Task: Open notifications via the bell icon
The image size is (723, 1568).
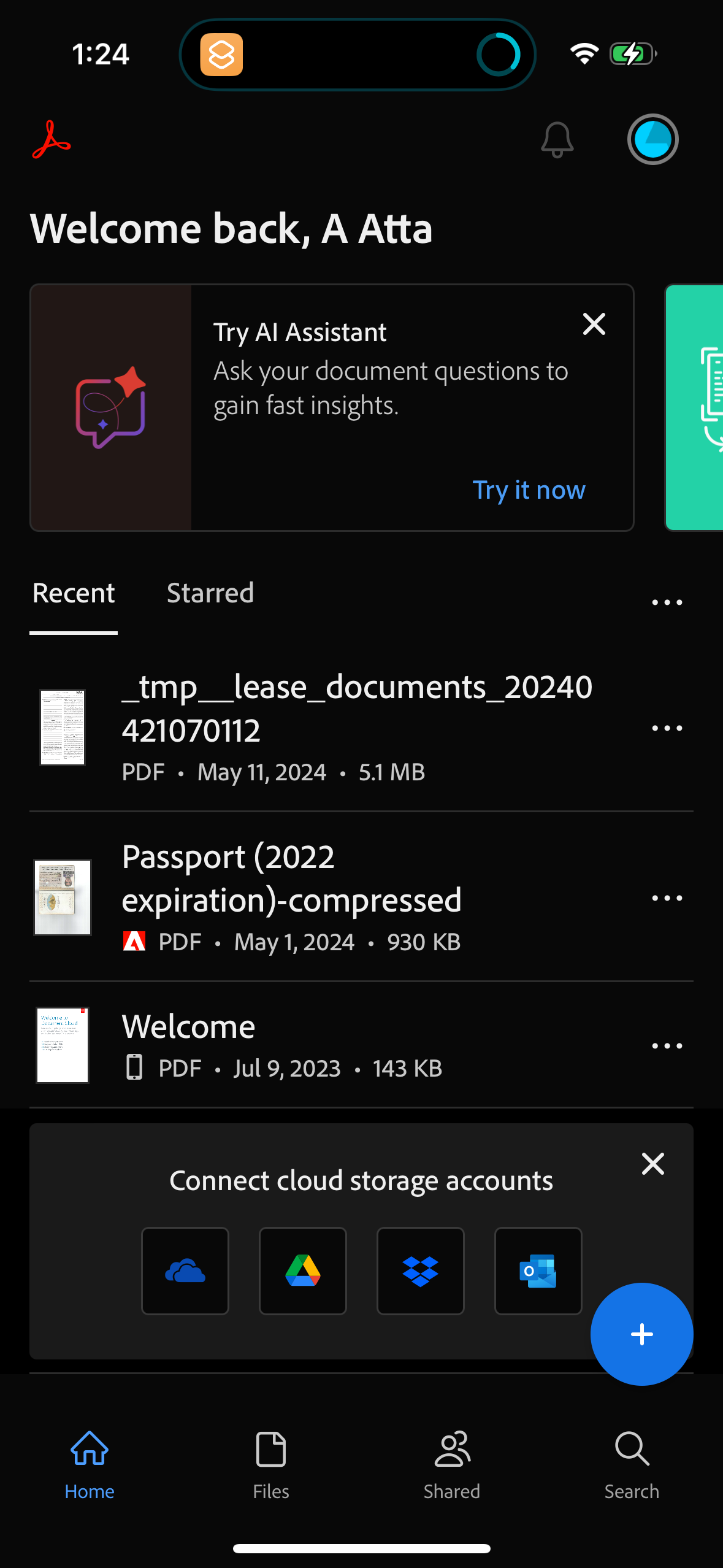Action: 556,140
